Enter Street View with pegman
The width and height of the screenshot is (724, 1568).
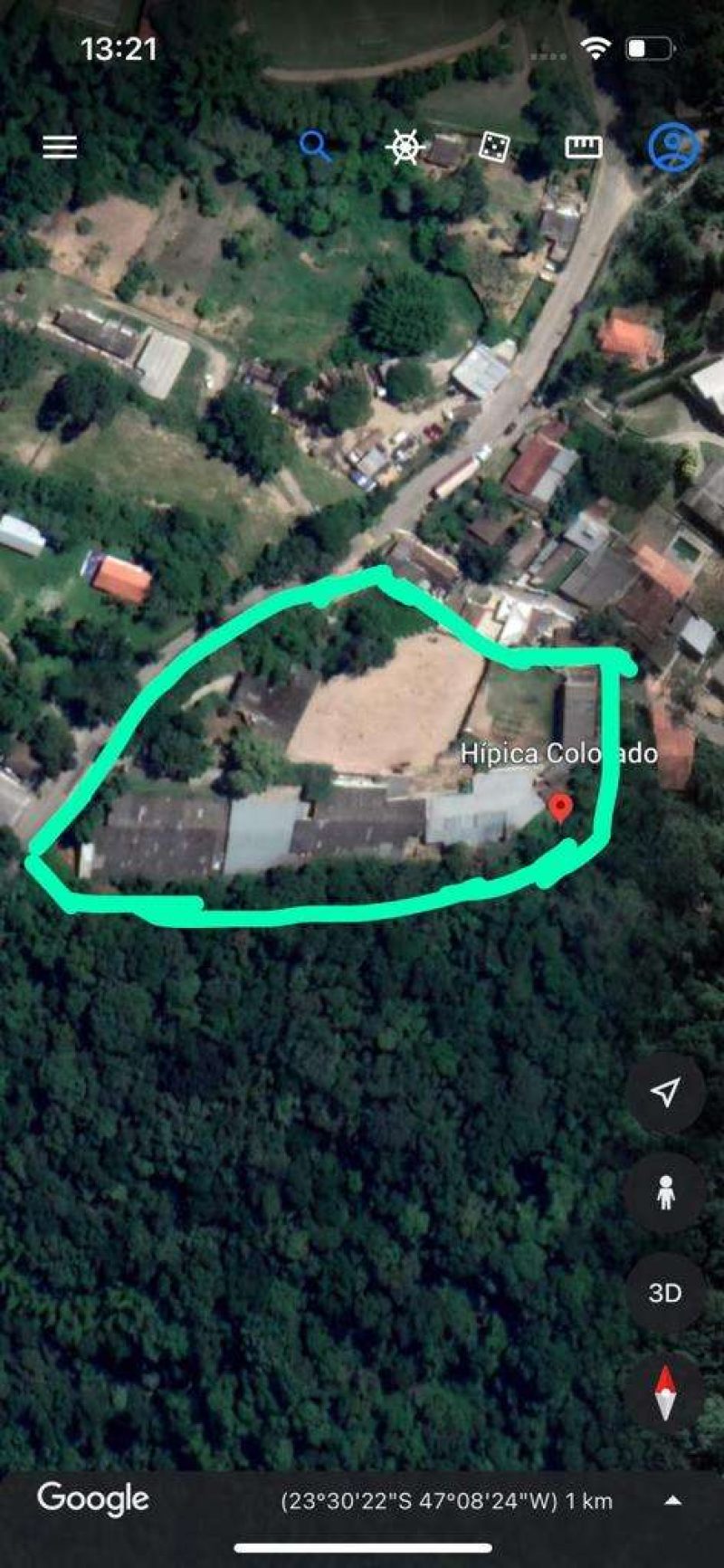(x=665, y=1192)
